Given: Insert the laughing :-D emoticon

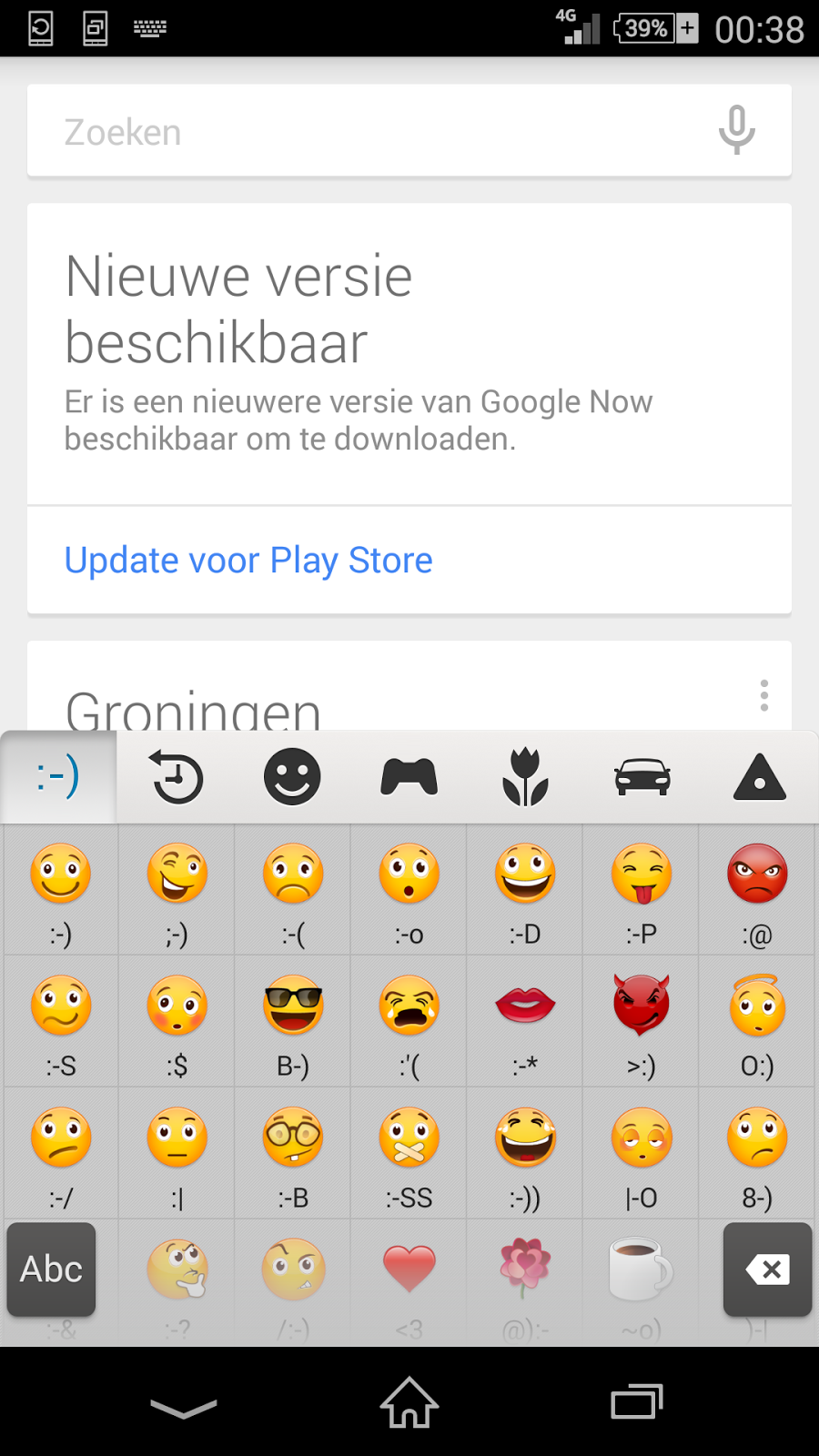Looking at the screenshot, I should [x=525, y=889].
